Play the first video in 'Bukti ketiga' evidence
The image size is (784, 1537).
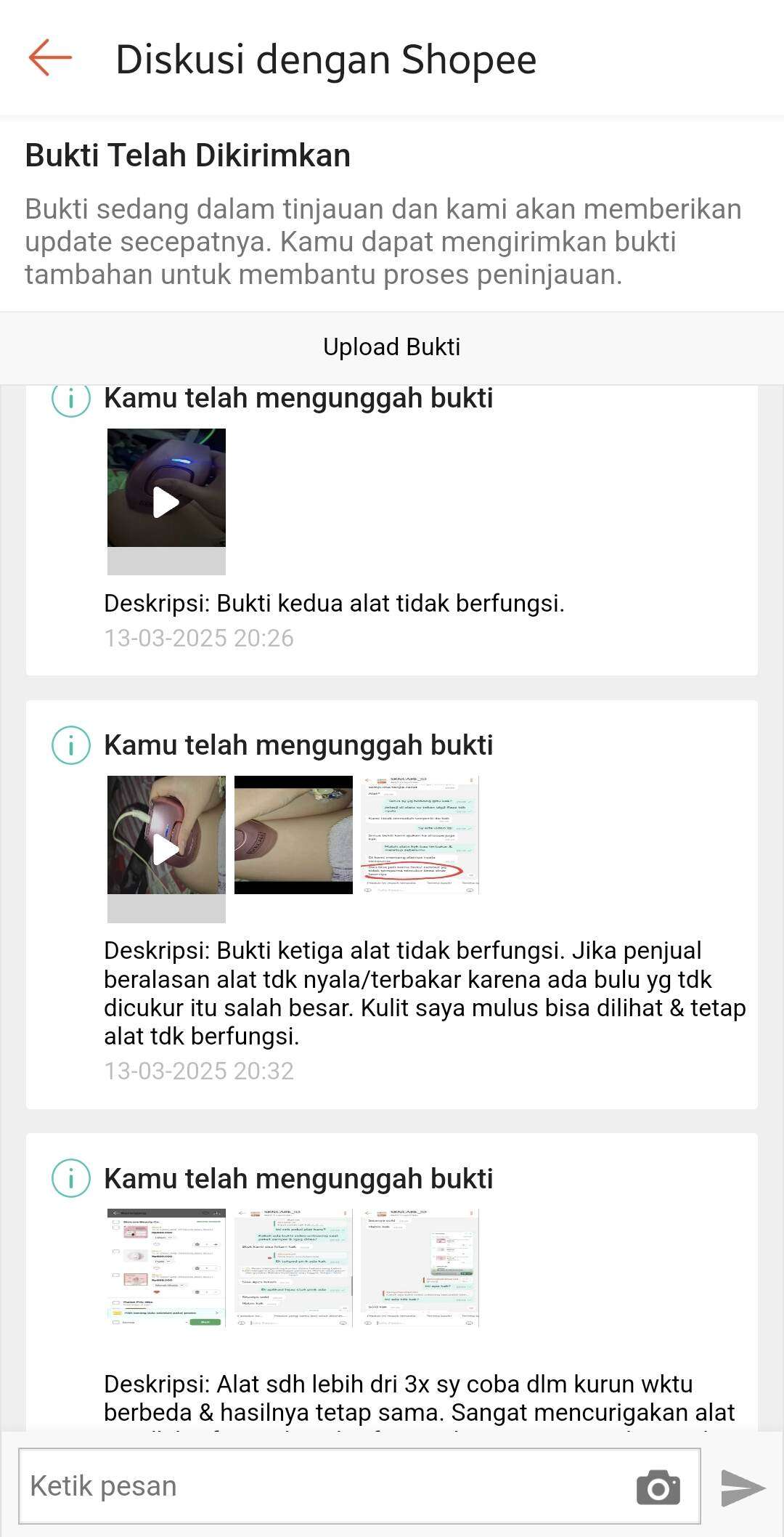tap(166, 849)
